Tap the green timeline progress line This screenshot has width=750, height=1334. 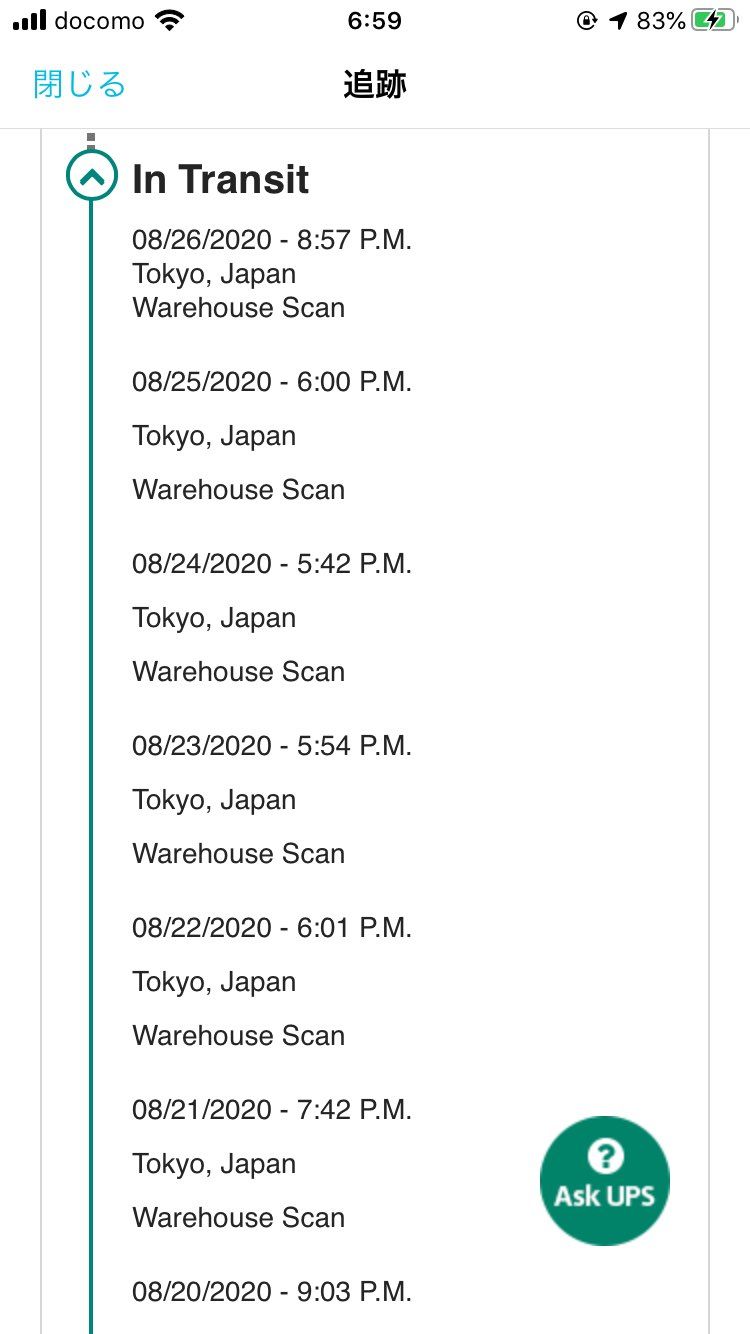tap(91, 700)
